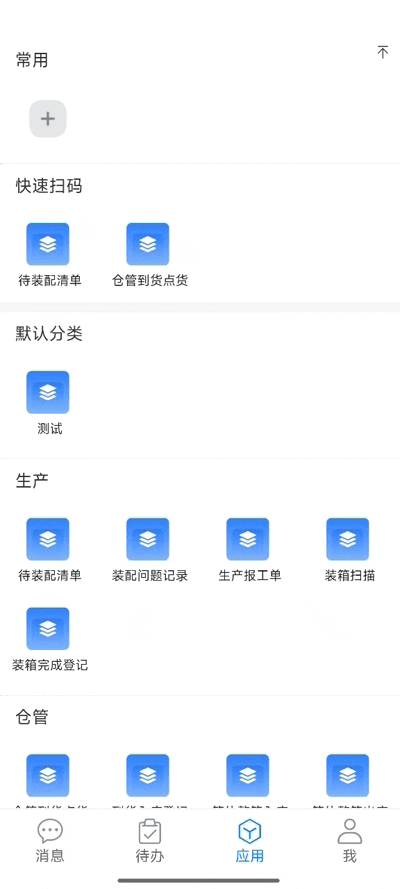Screen dimensions: 400x889
Task: Tap the scroll-to-top arrow icon
Action: pos(383,52)
